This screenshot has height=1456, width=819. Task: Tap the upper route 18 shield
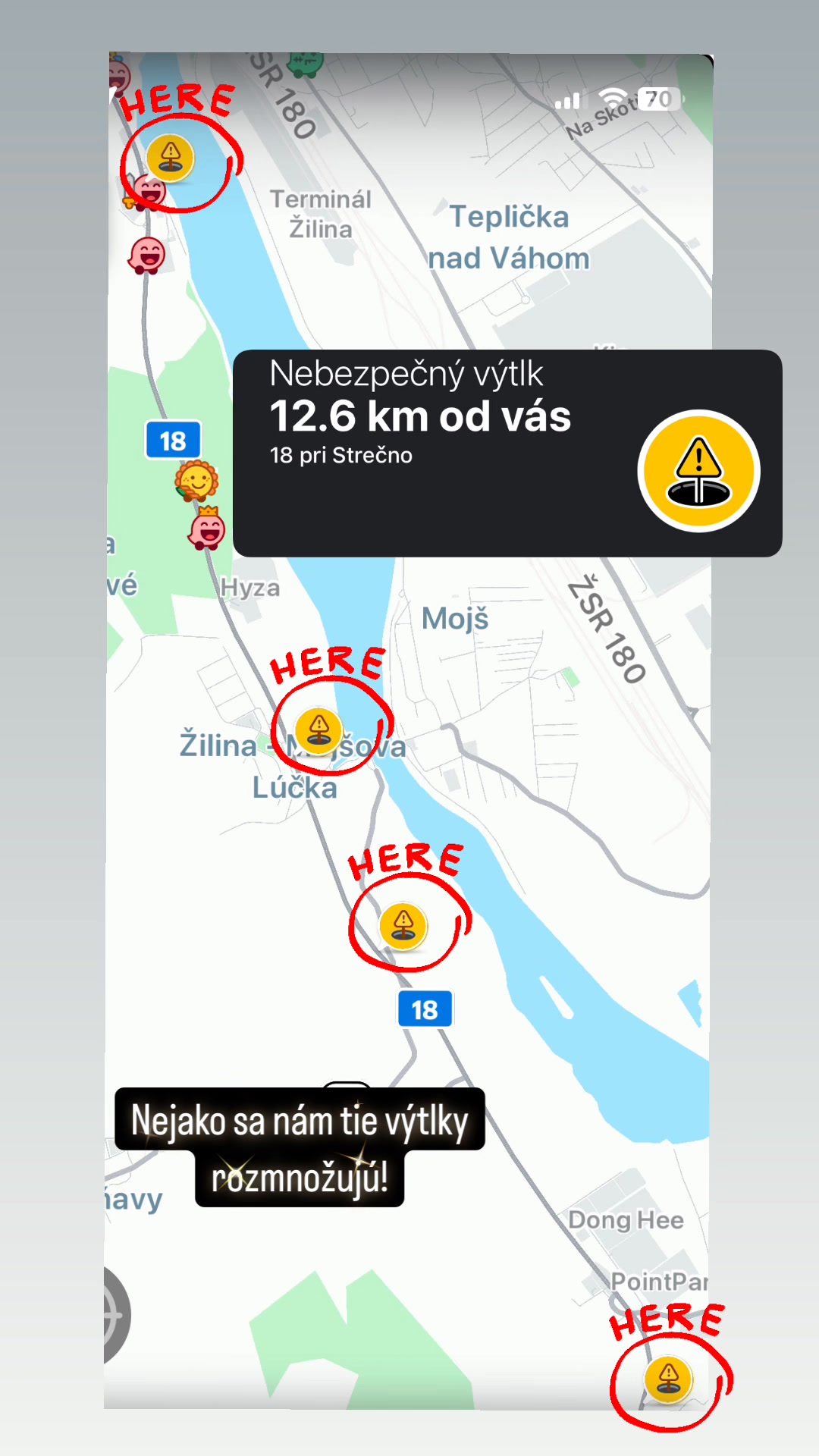click(173, 441)
